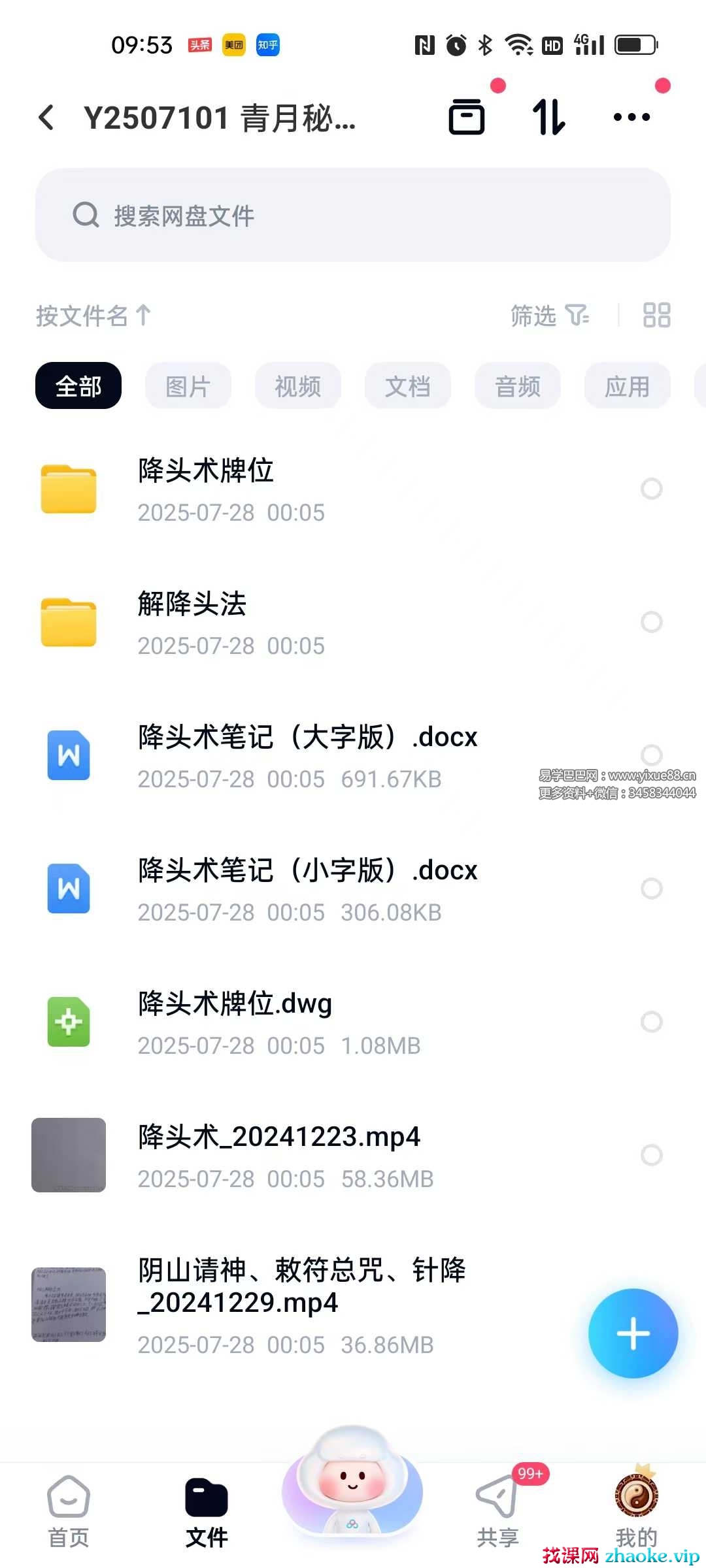Show only 文档 files
The width and height of the screenshot is (706, 1568).
(x=408, y=386)
